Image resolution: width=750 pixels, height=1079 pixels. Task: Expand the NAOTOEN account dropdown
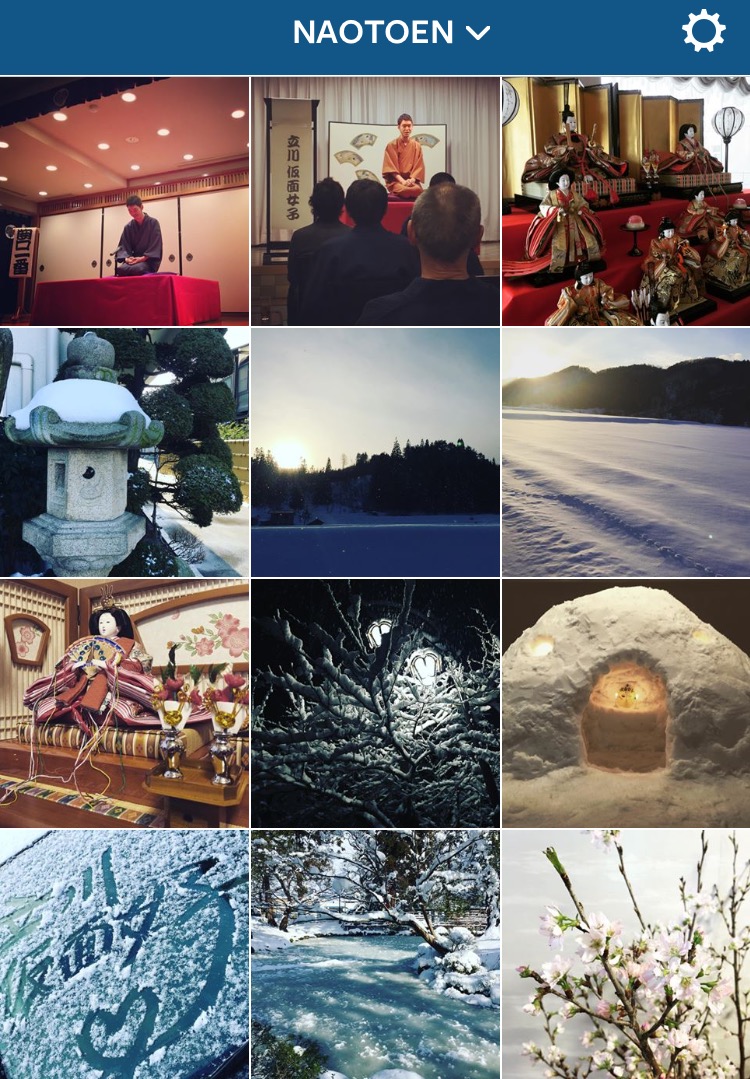391,33
